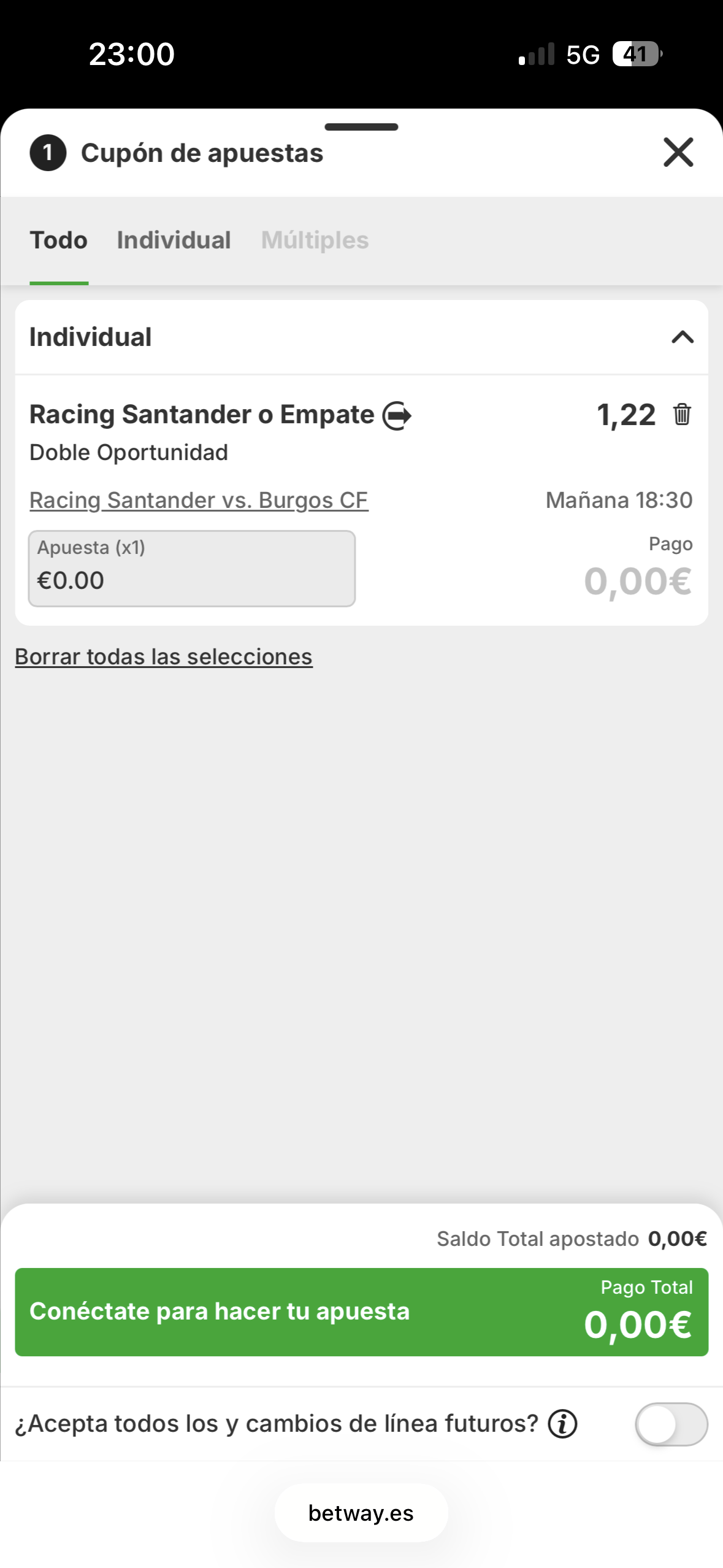723x1568 pixels.
Task: Tap Borrar todas las selecciones
Action: (164, 656)
